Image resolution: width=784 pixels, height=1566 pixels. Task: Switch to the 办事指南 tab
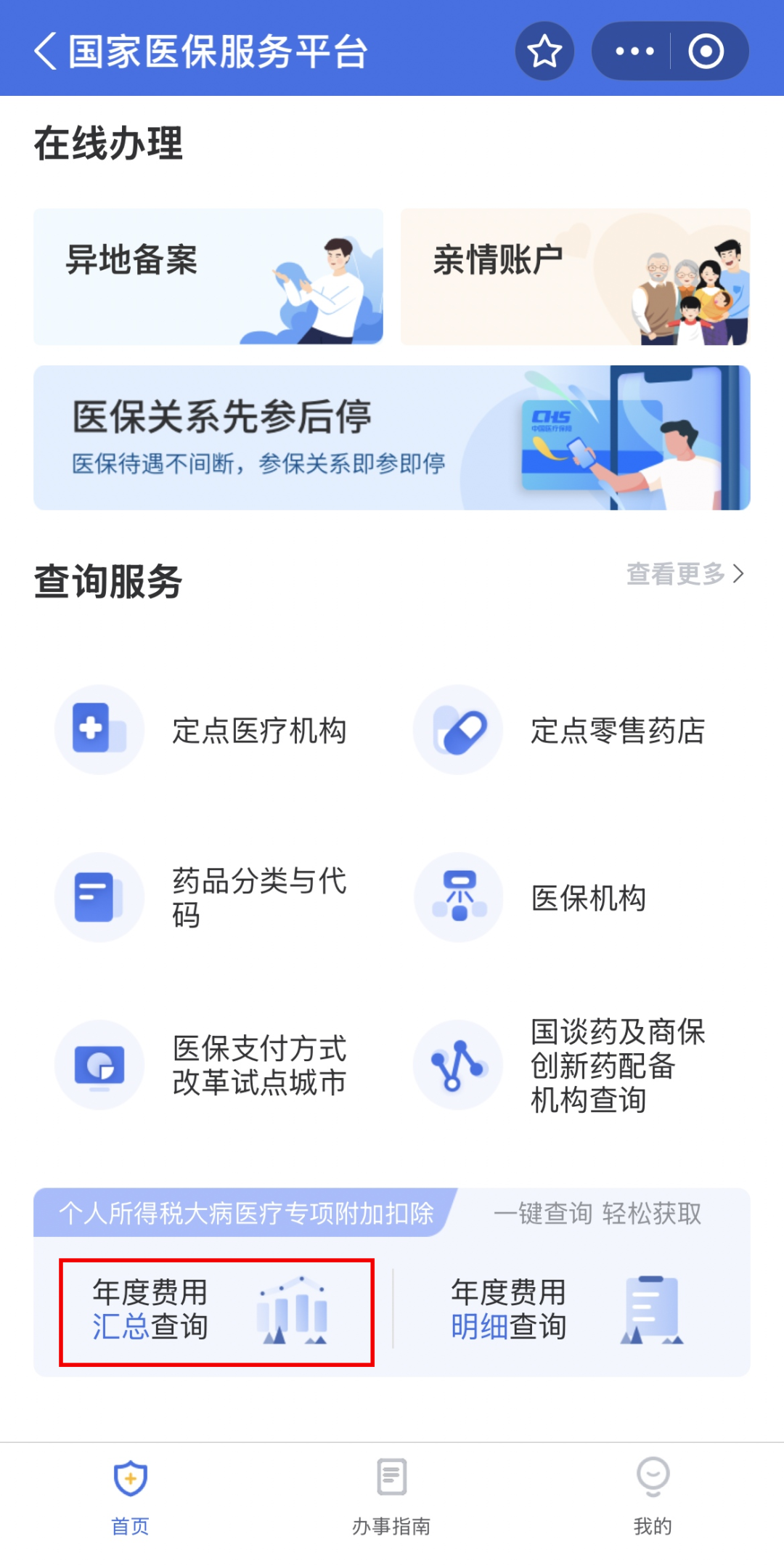392,1496
